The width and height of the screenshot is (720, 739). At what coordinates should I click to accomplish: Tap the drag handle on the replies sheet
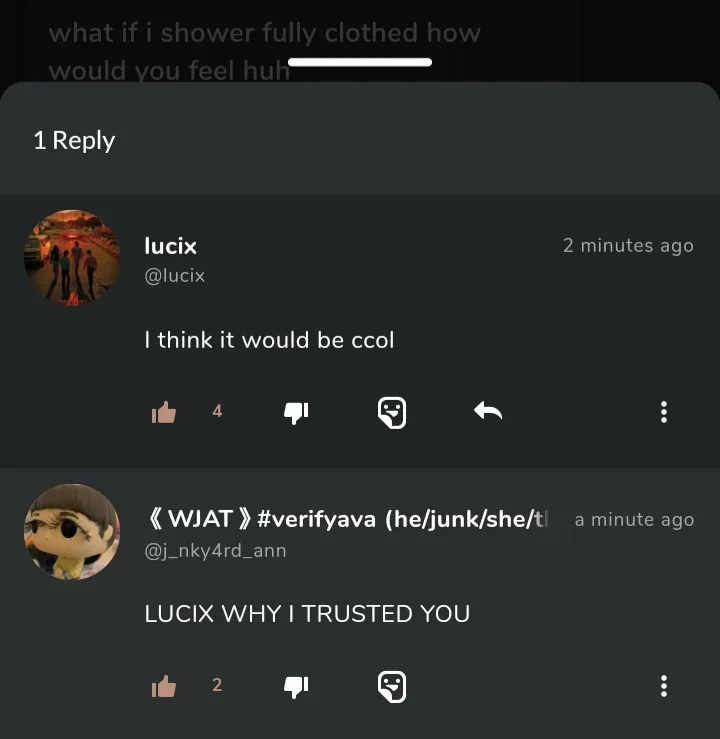[360, 62]
